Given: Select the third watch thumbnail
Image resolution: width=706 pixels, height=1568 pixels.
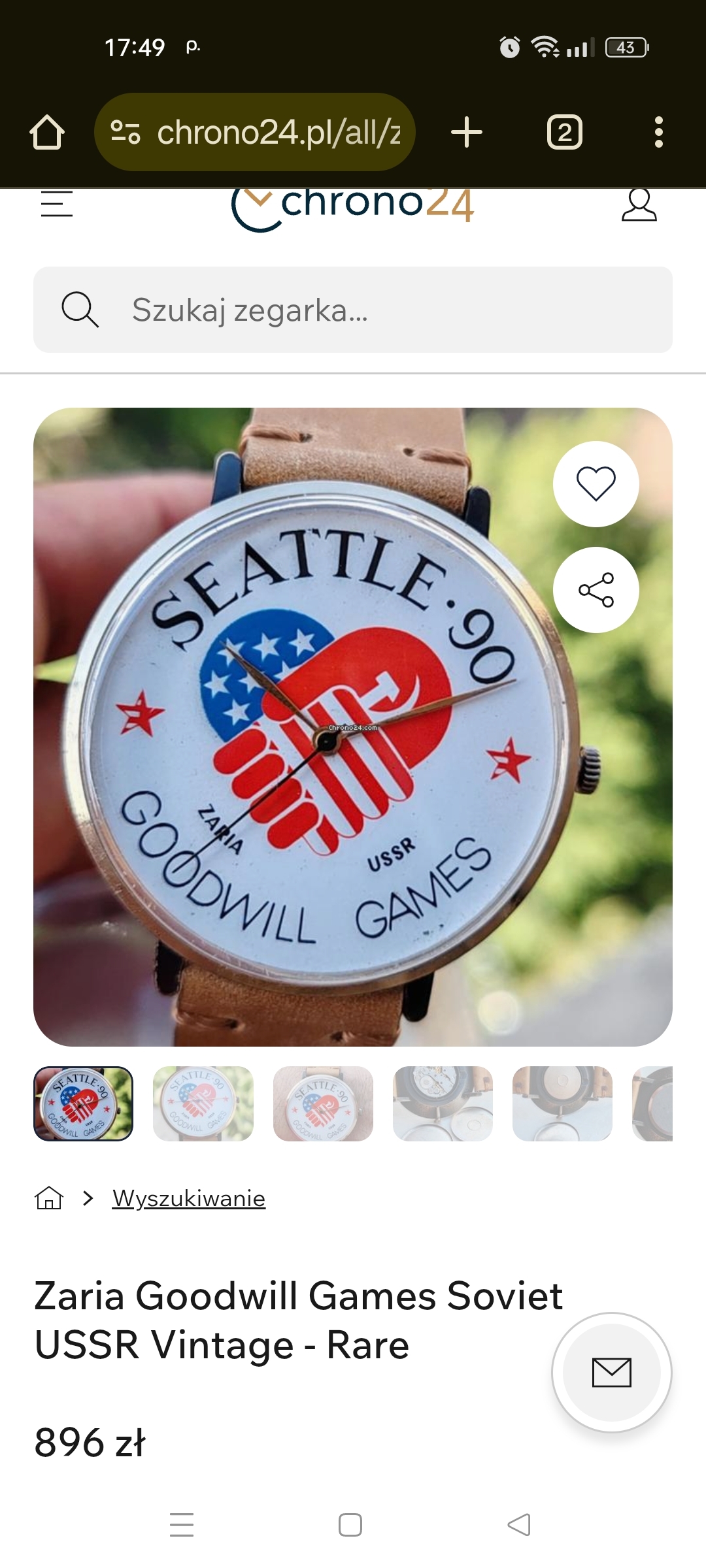Looking at the screenshot, I should click(323, 1103).
